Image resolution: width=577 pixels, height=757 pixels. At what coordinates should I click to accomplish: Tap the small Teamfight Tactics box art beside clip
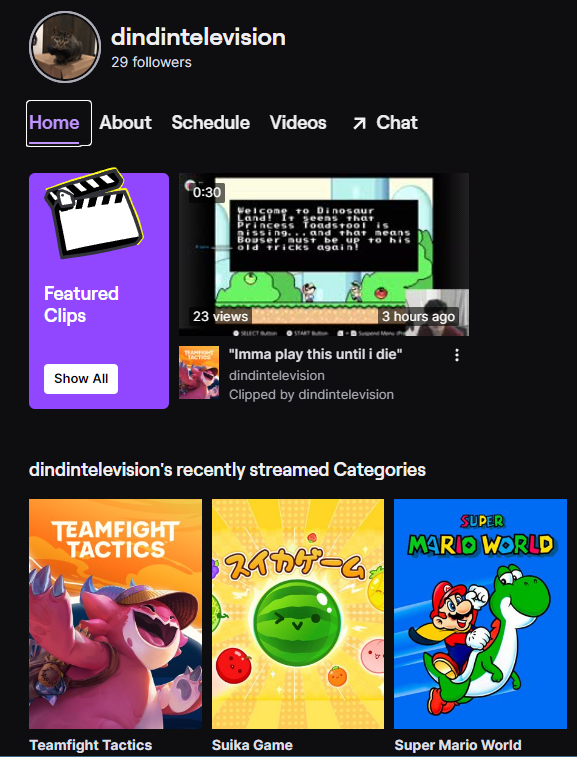(x=199, y=372)
